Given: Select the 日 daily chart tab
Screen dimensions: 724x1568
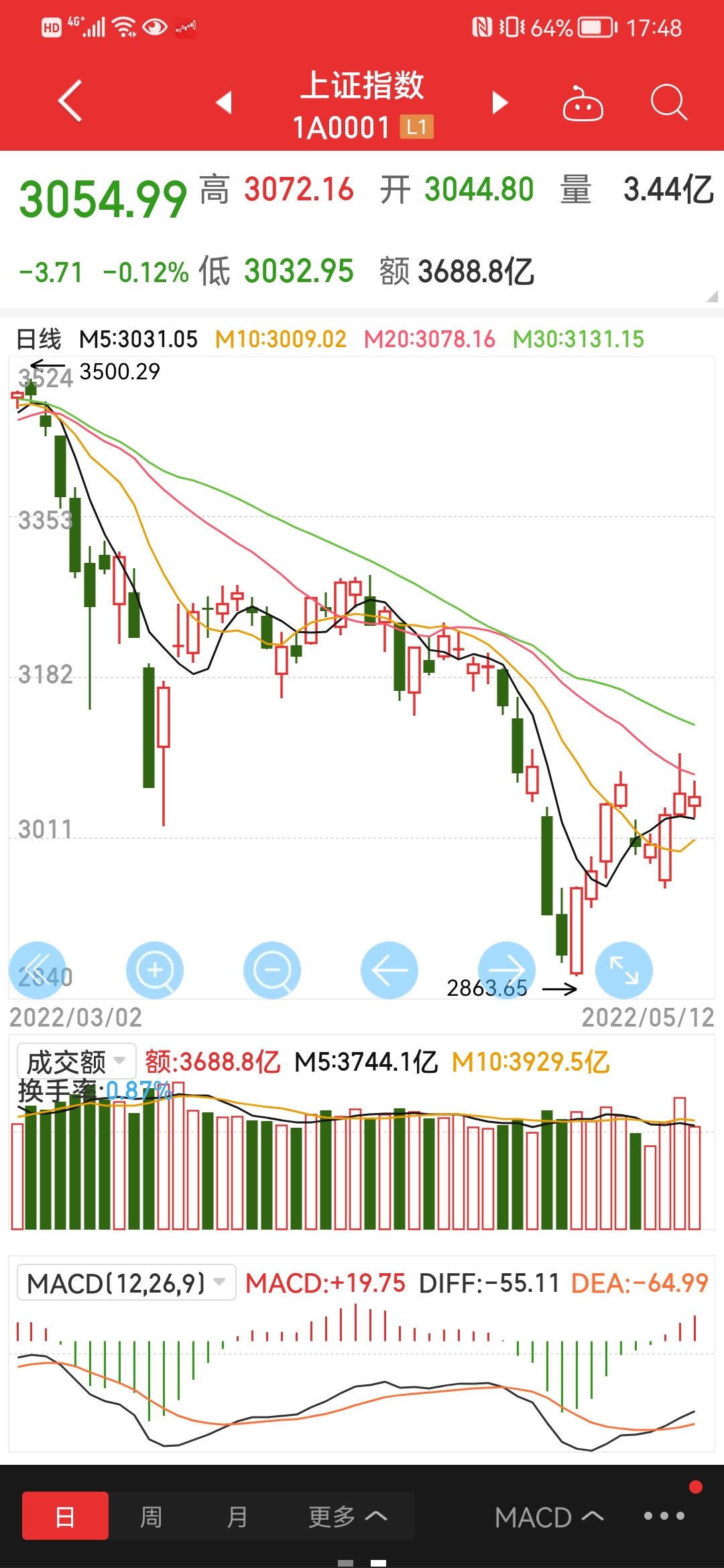Looking at the screenshot, I should [x=65, y=1516].
